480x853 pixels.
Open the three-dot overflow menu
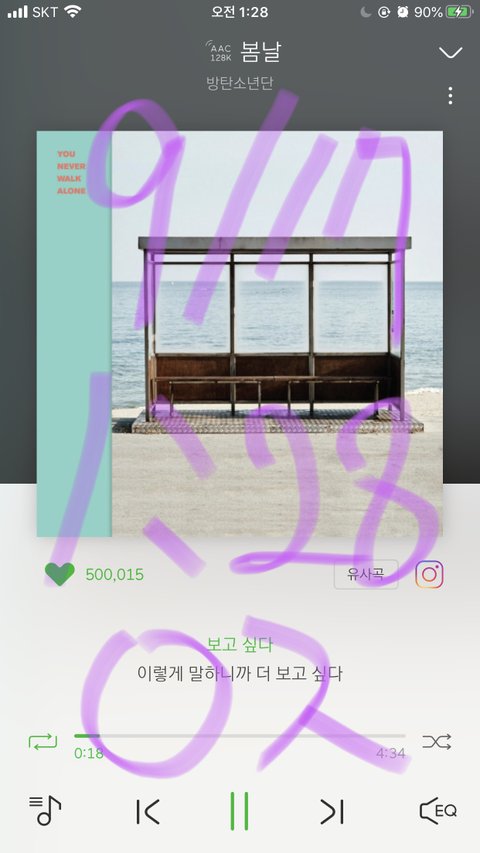450,96
